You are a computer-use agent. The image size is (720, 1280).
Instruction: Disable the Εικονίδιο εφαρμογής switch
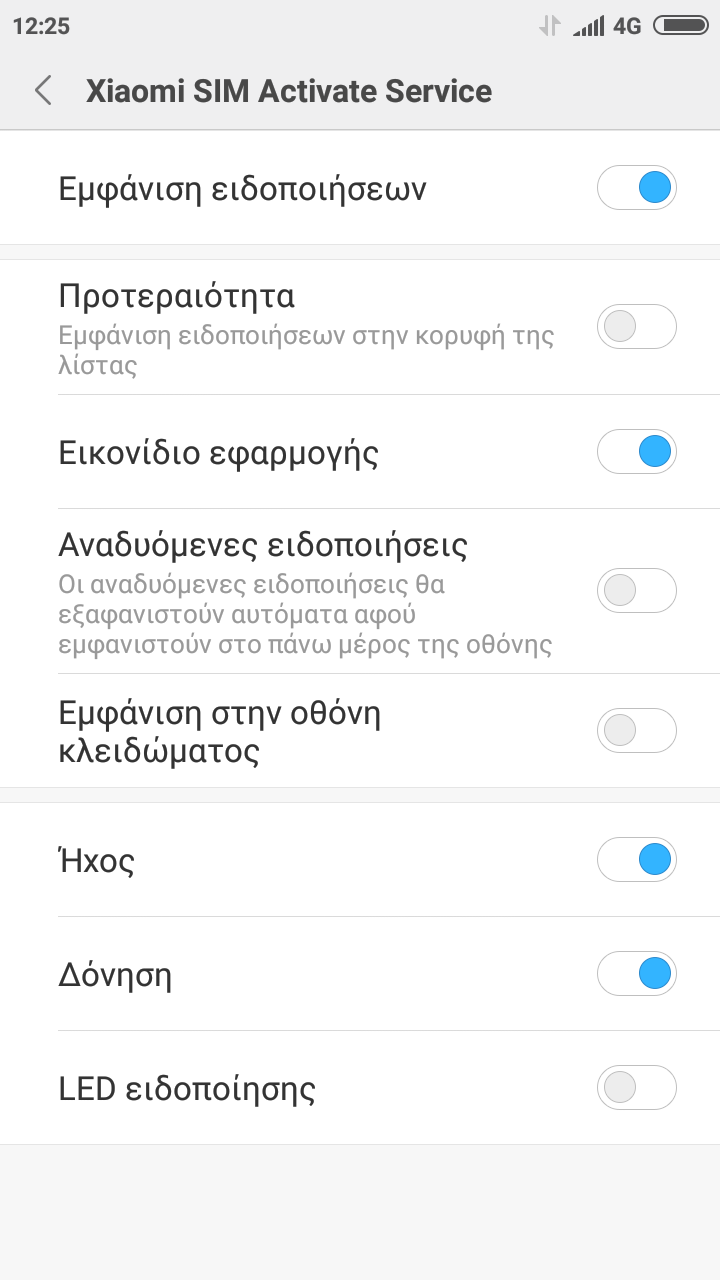[636, 452]
